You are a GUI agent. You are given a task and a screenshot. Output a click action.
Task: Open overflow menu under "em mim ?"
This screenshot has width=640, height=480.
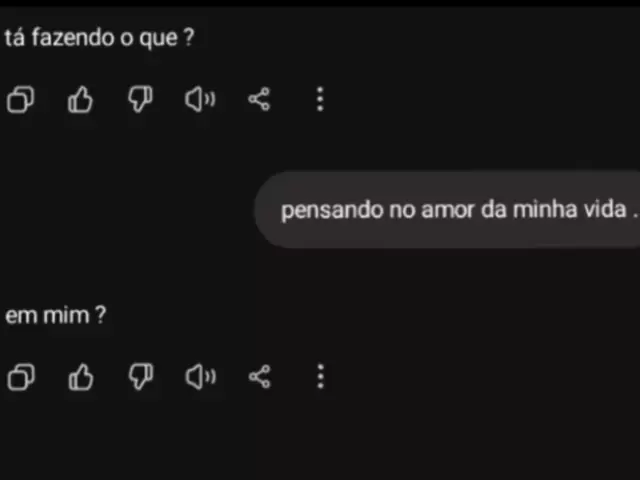pos(320,376)
